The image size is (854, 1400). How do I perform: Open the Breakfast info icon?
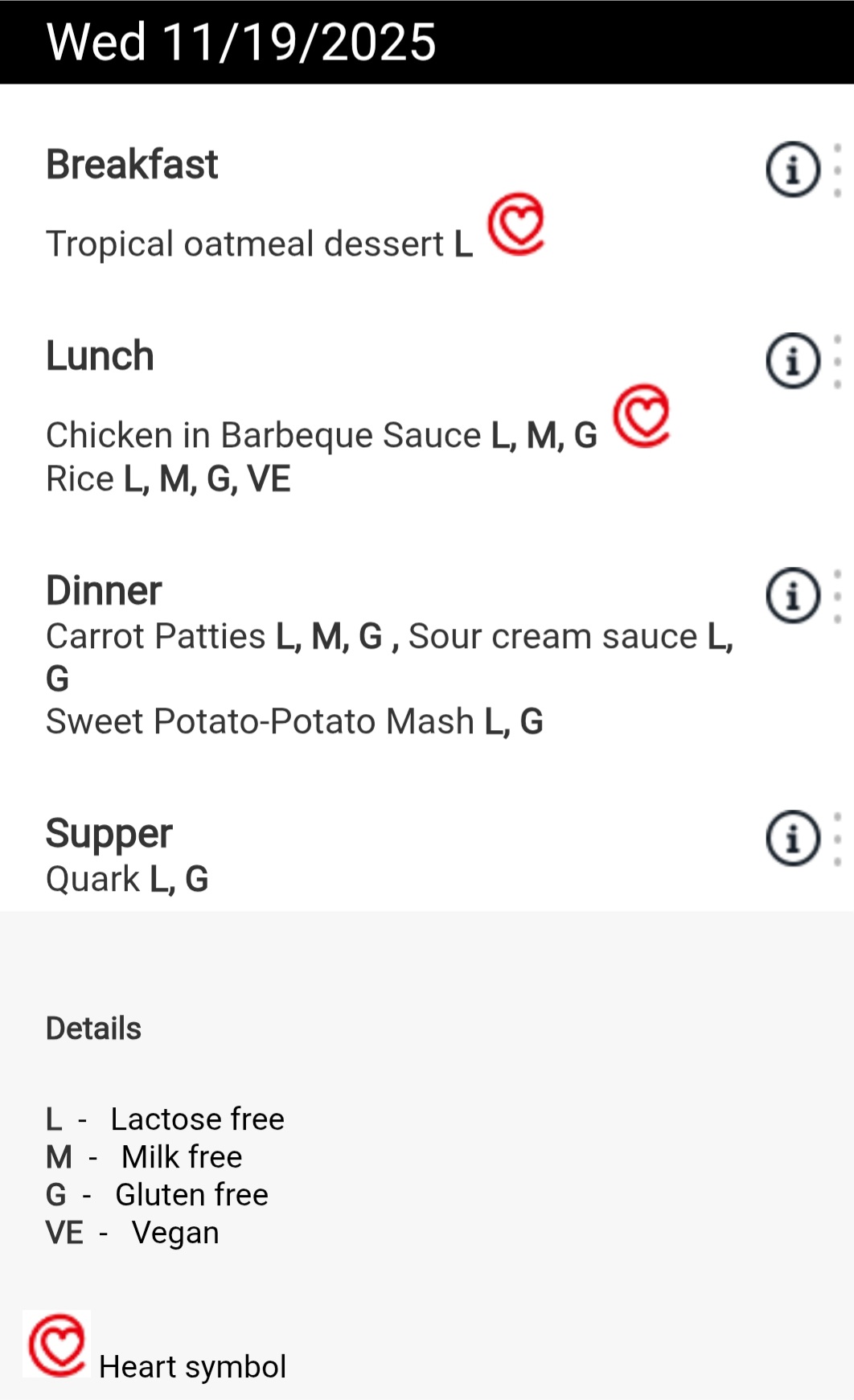pyautogui.click(x=793, y=170)
